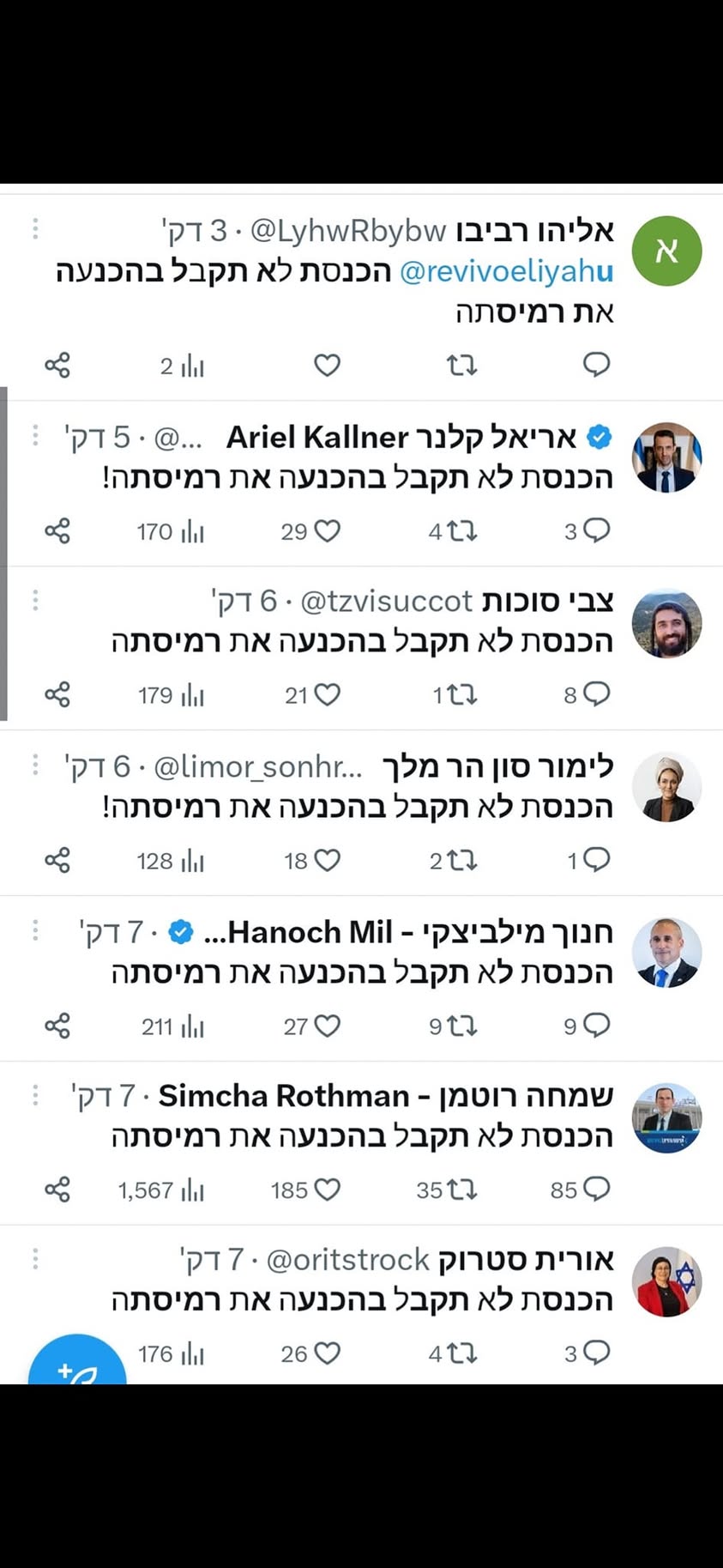Open more options on Orit Strock's tweet

click(x=34, y=1258)
